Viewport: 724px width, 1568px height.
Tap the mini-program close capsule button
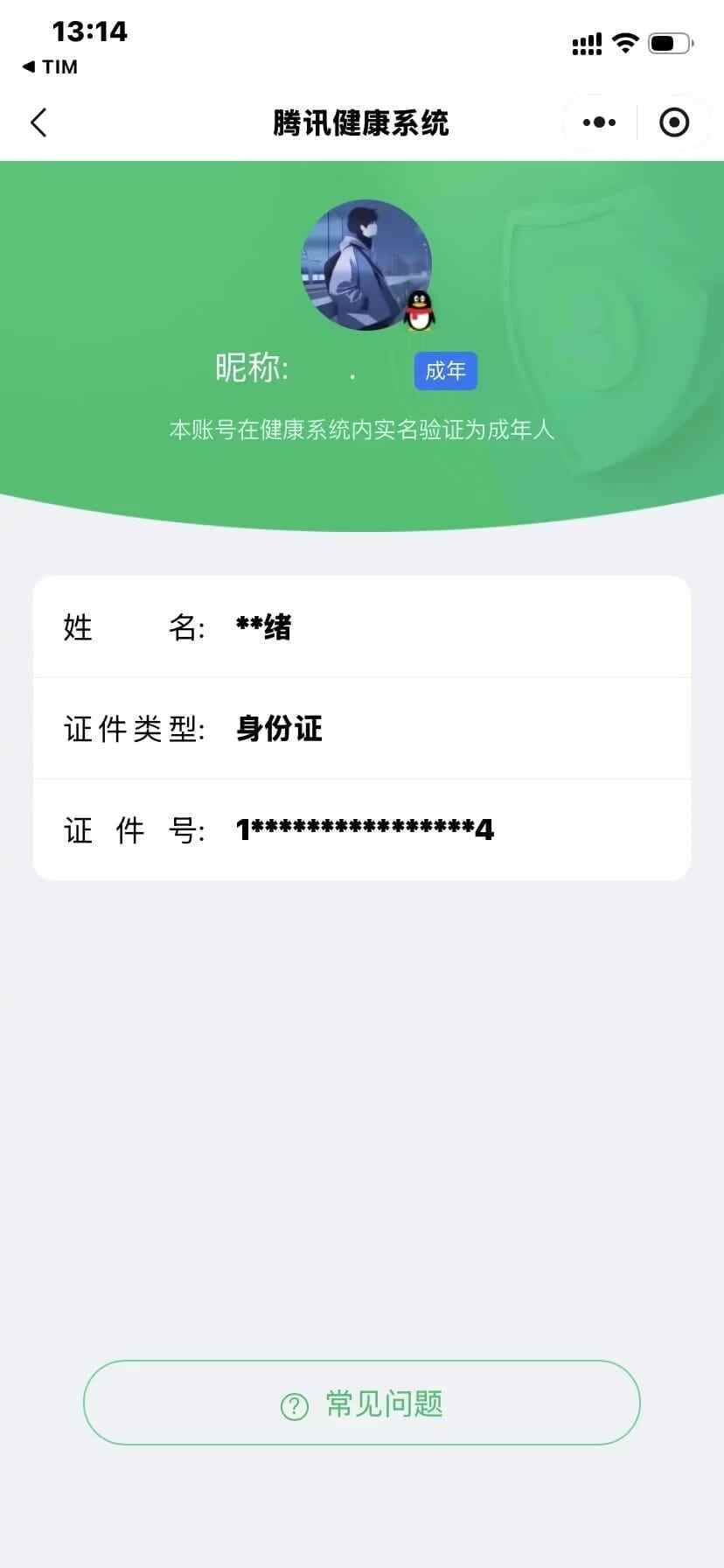(x=674, y=122)
